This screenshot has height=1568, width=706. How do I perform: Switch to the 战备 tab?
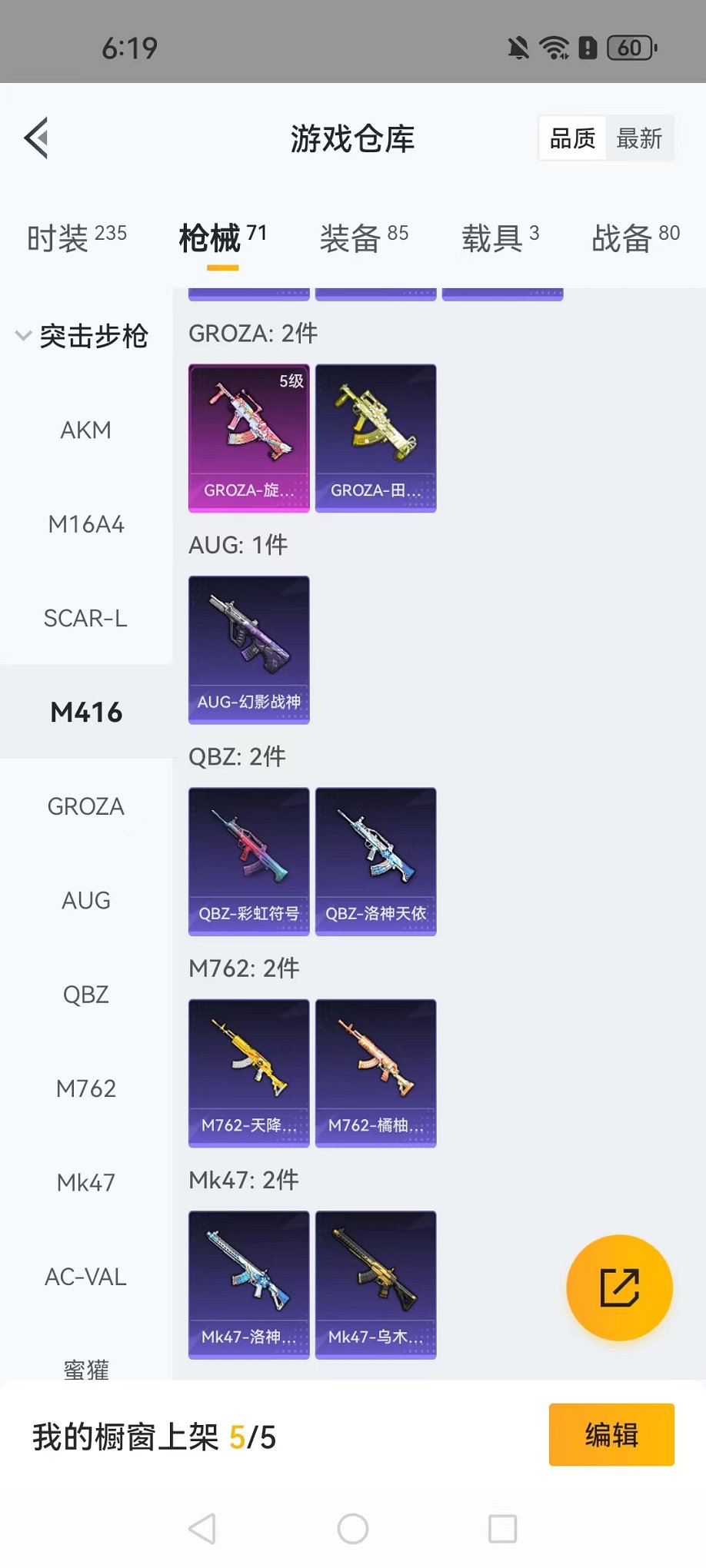coord(635,238)
